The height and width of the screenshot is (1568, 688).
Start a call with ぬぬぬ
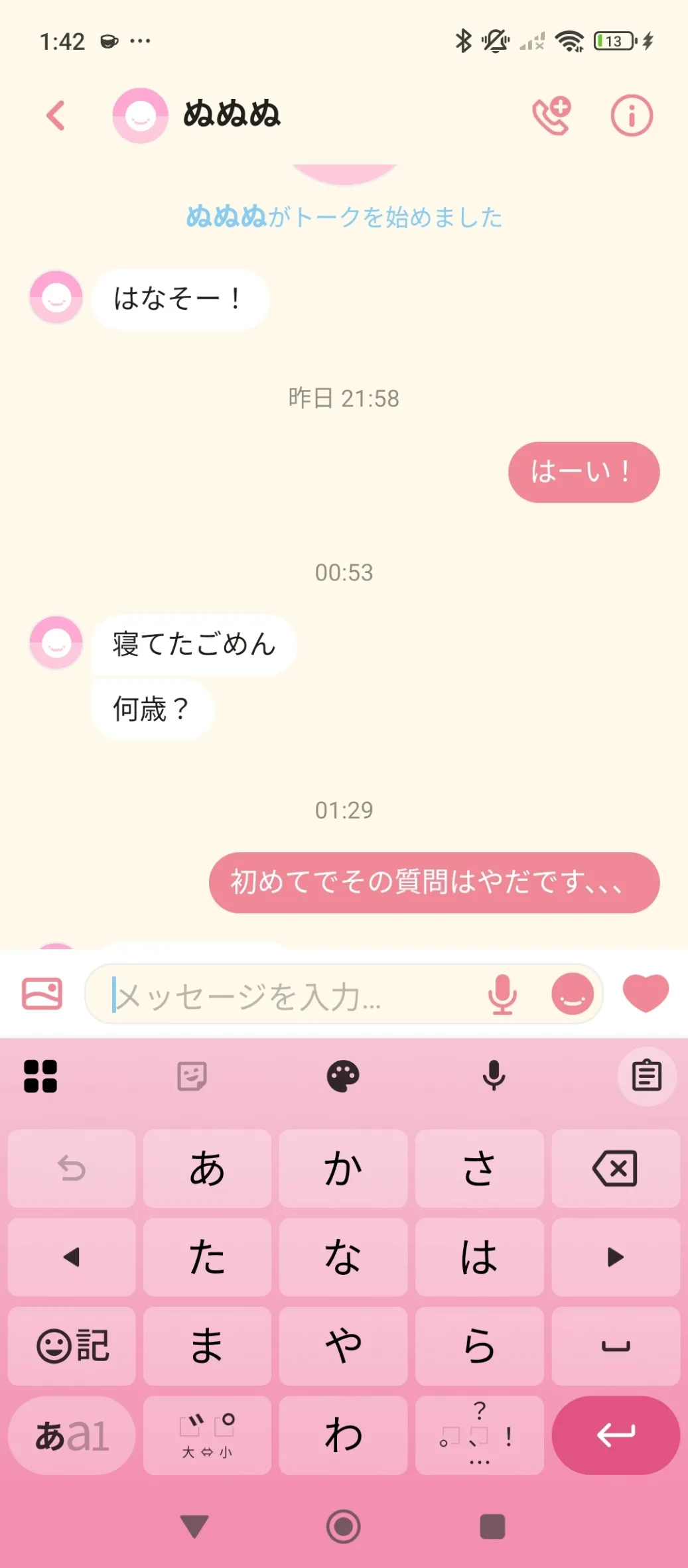(552, 115)
